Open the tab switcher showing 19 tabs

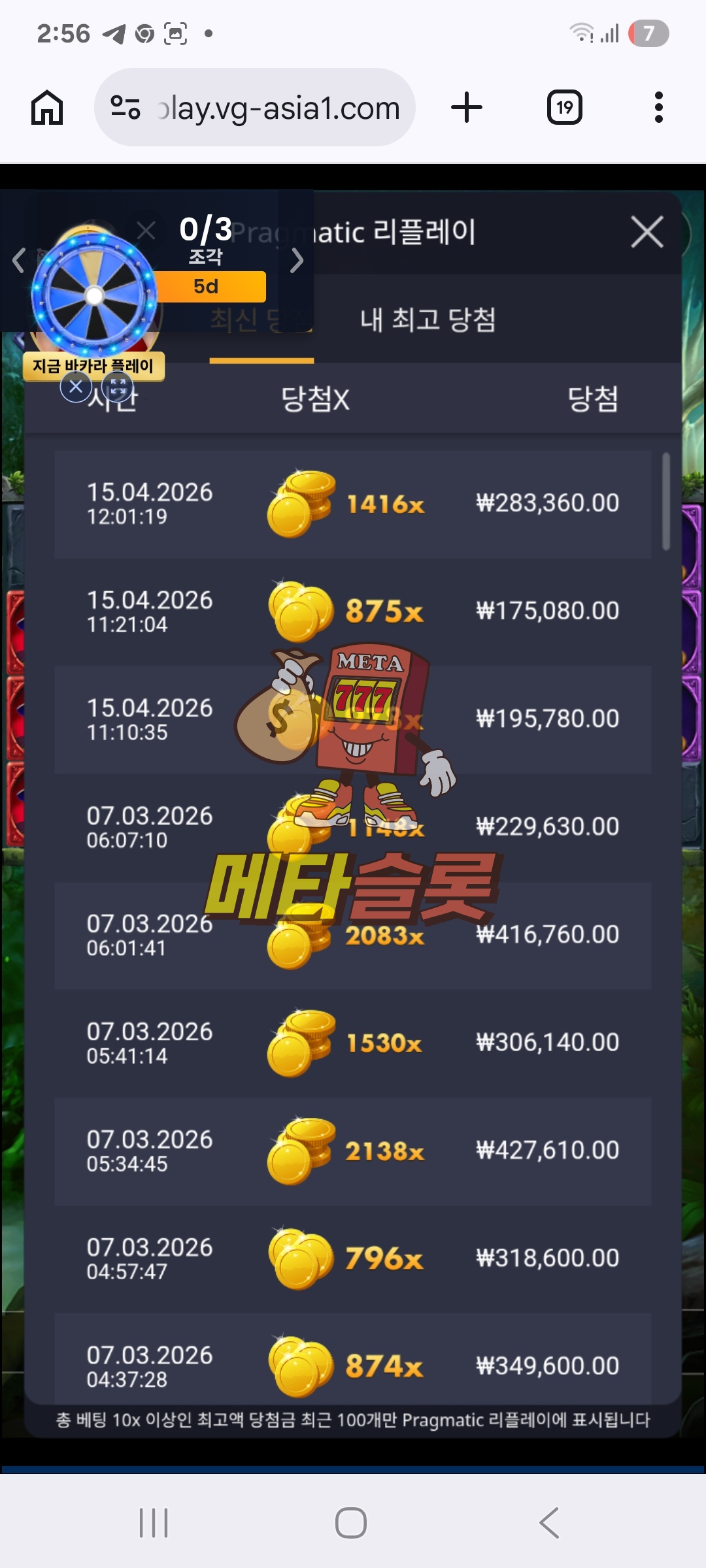tap(564, 108)
